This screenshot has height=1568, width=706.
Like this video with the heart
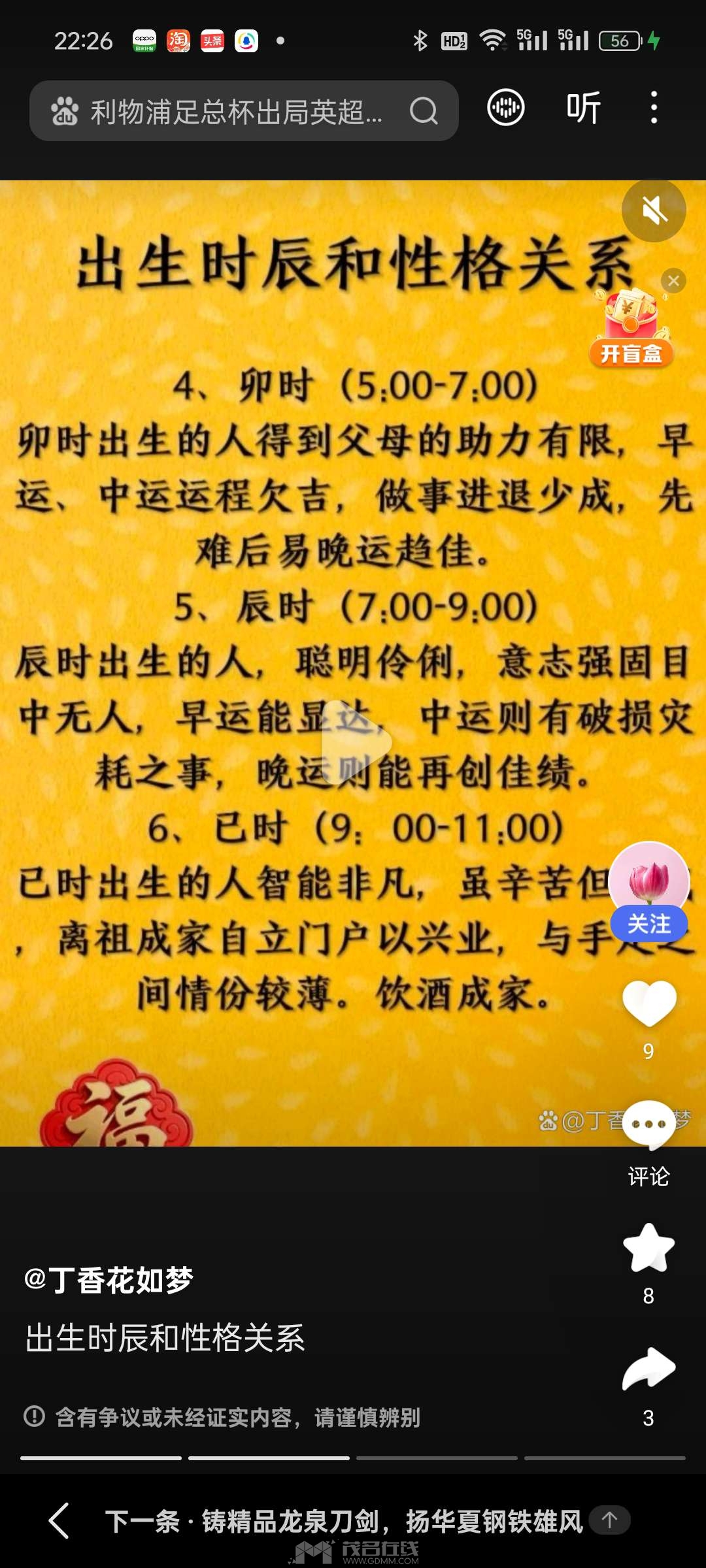[648, 1003]
